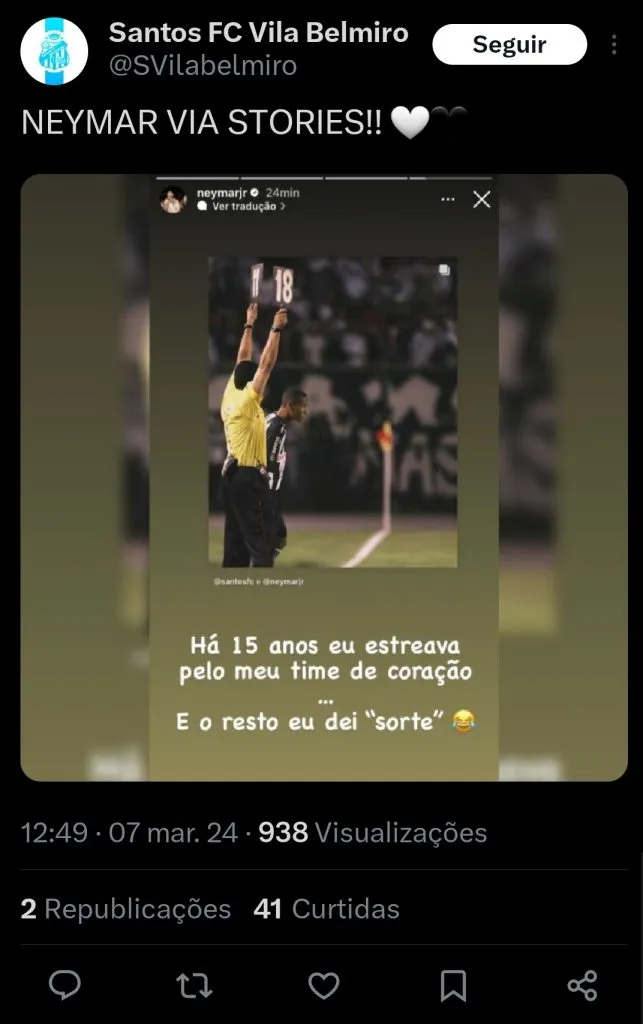This screenshot has width=643, height=1024.
Task: Share this post
Action: [x=582, y=986]
